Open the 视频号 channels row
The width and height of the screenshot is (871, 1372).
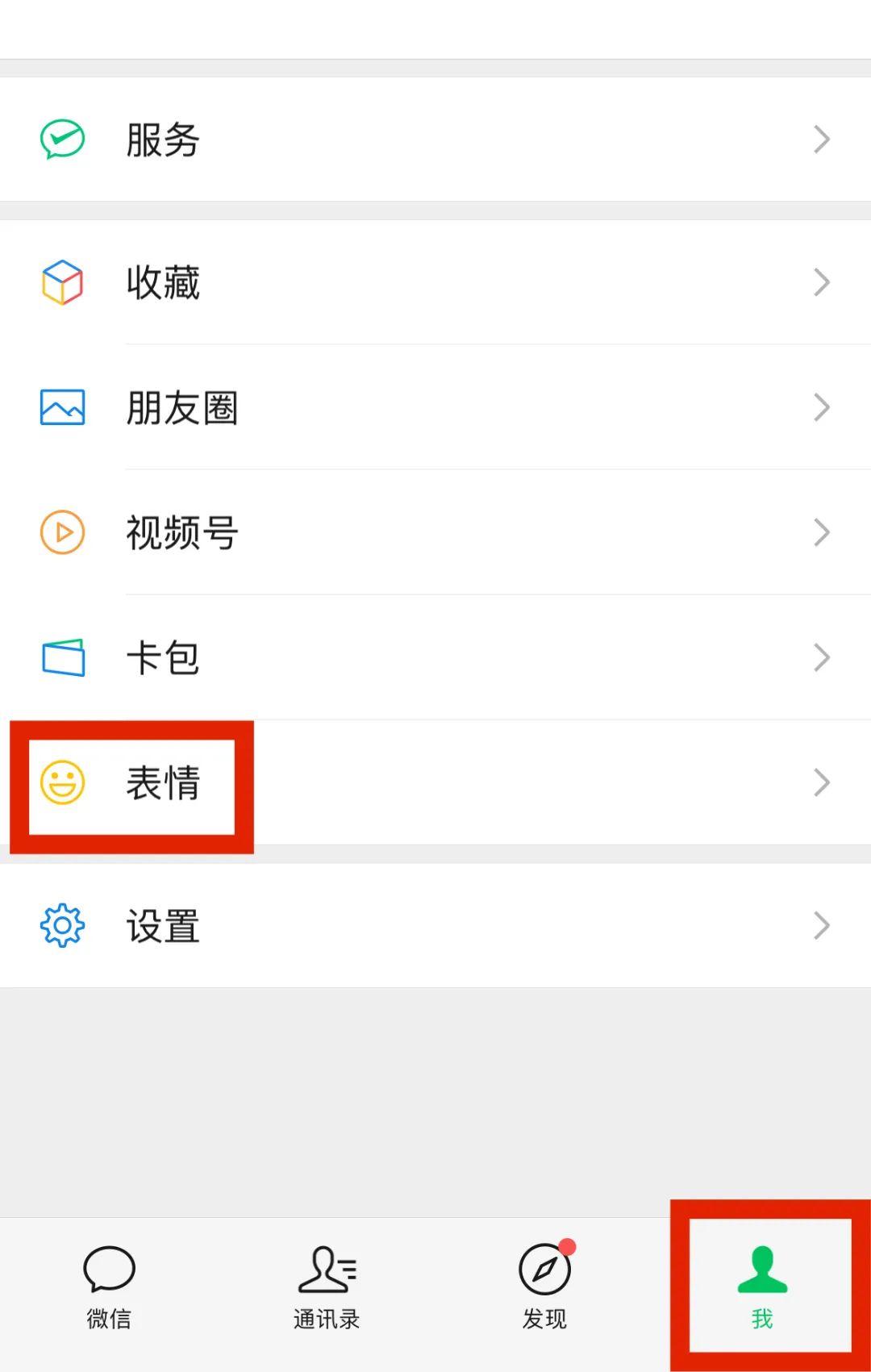coord(435,532)
